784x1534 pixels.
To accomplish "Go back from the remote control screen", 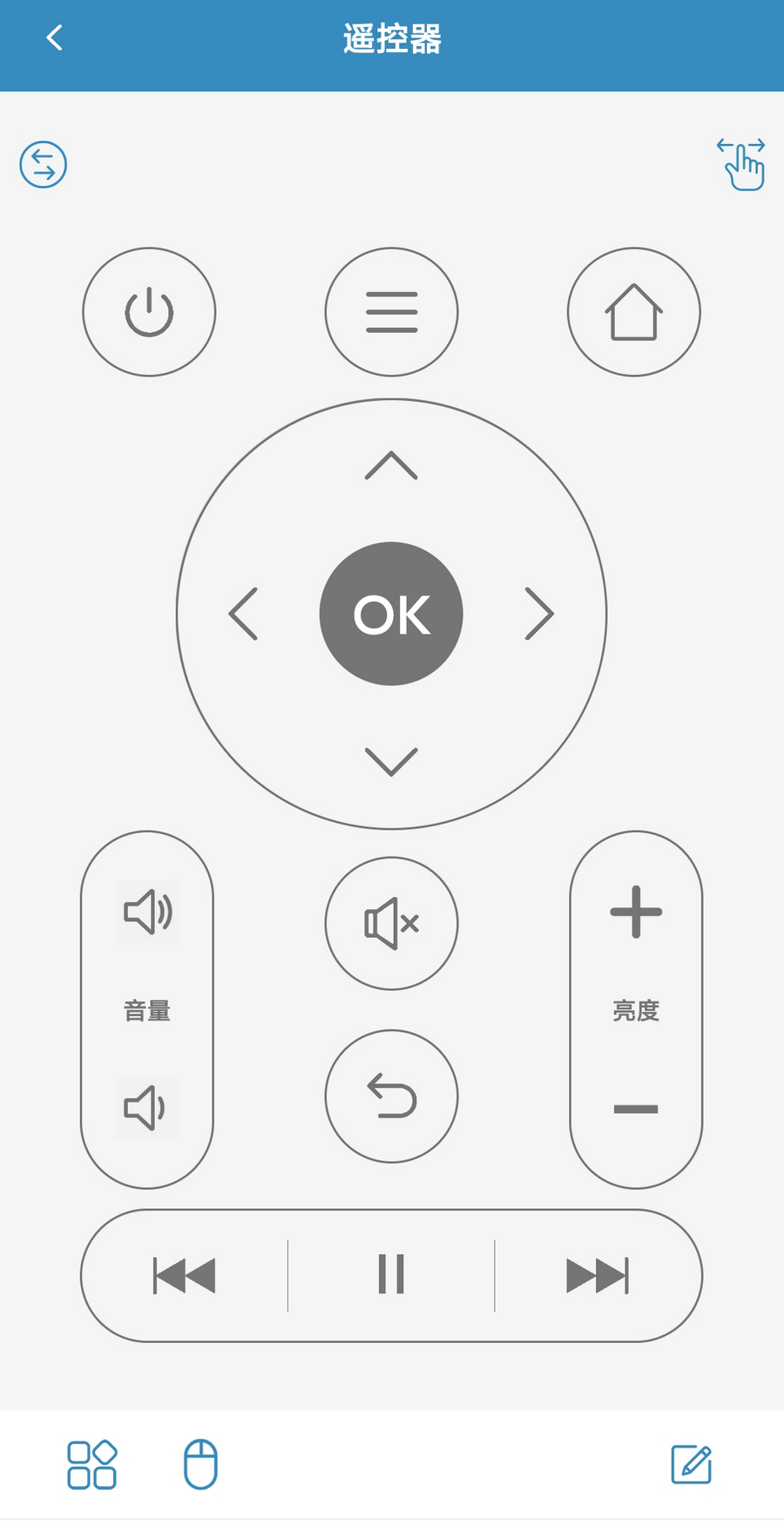I will pos(54,38).
